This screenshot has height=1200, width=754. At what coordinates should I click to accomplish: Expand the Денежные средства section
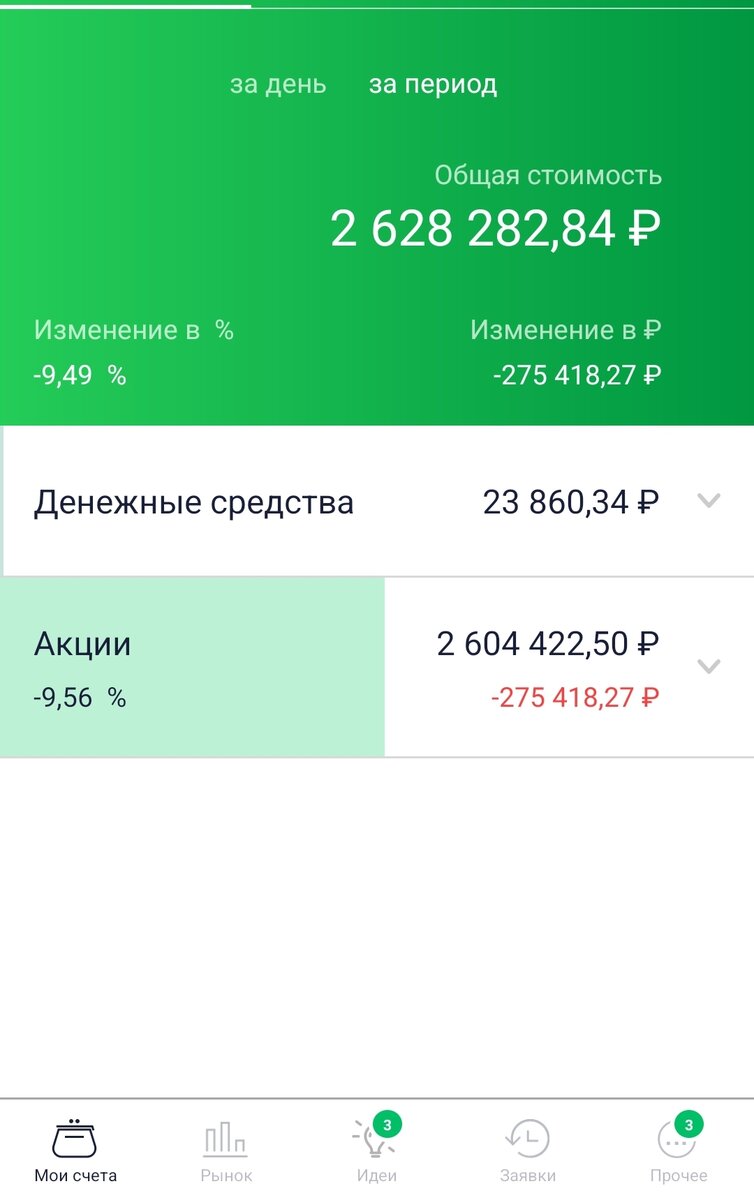[x=710, y=502]
